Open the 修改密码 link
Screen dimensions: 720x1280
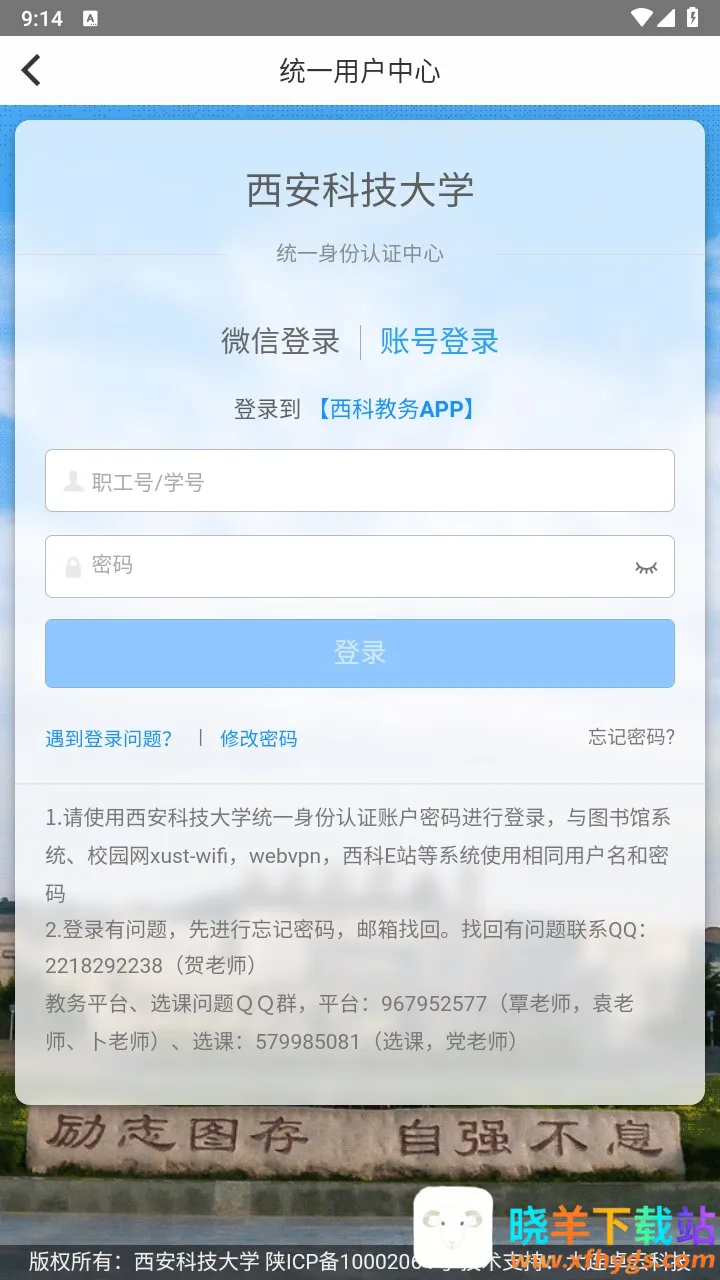pos(258,739)
